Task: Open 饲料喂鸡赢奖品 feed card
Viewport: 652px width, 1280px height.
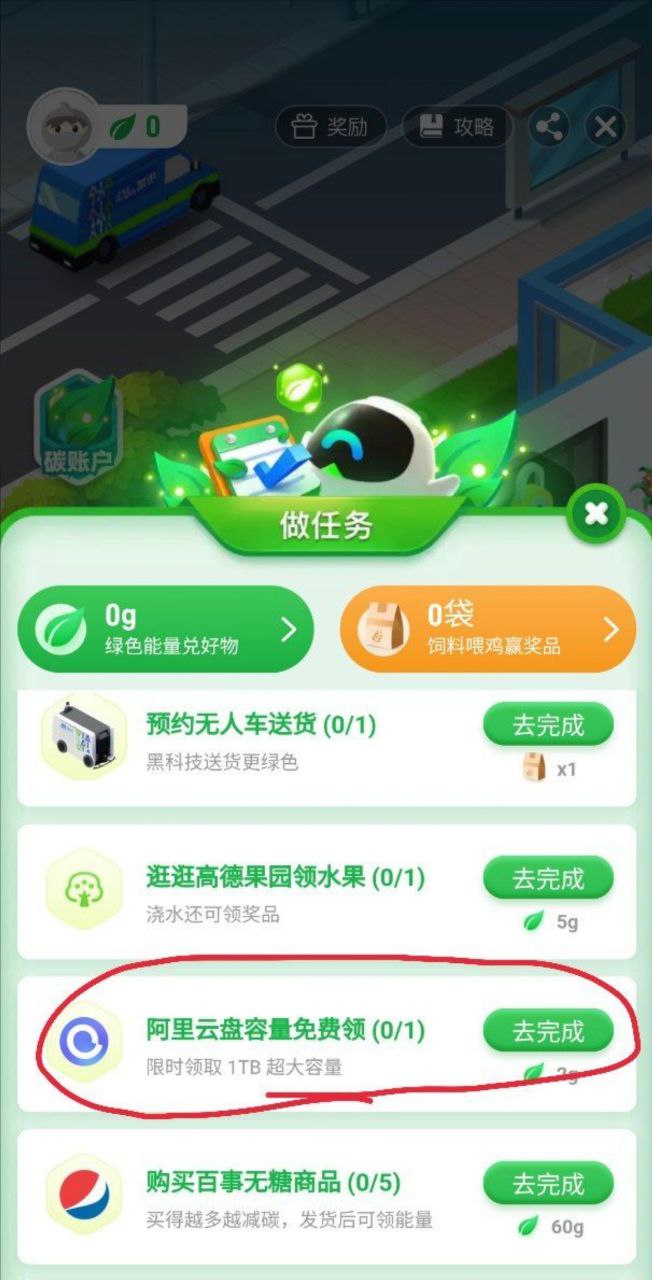Action: click(488, 629)
